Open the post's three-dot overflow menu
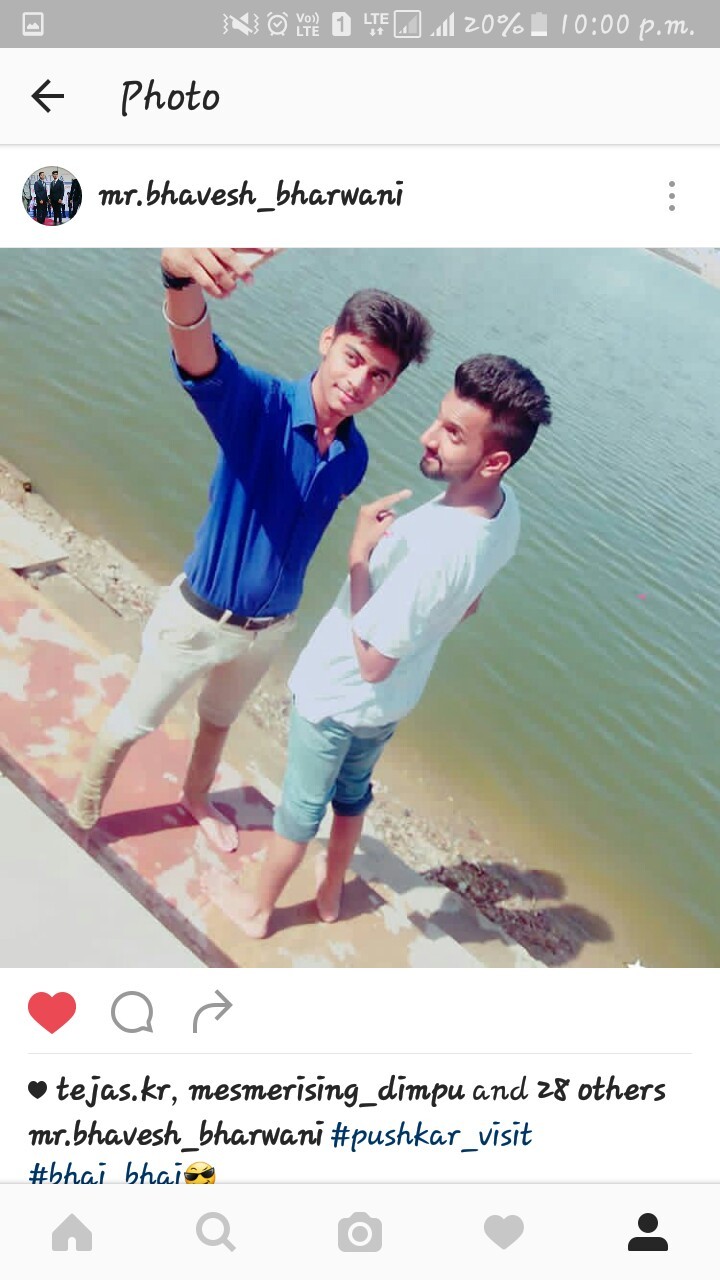Screen dimensions: 720x1280 (671, 196)
